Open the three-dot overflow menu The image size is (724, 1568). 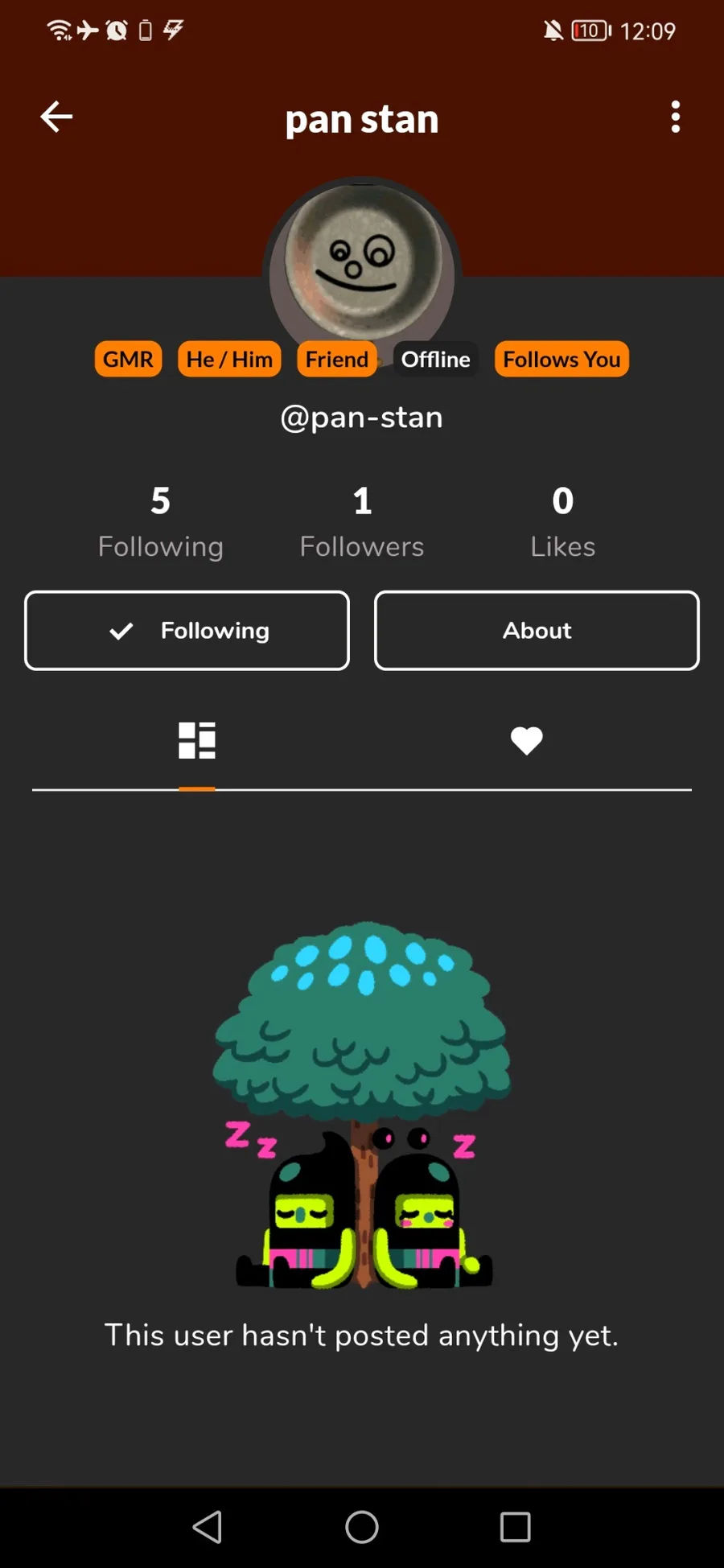(675, 117)
